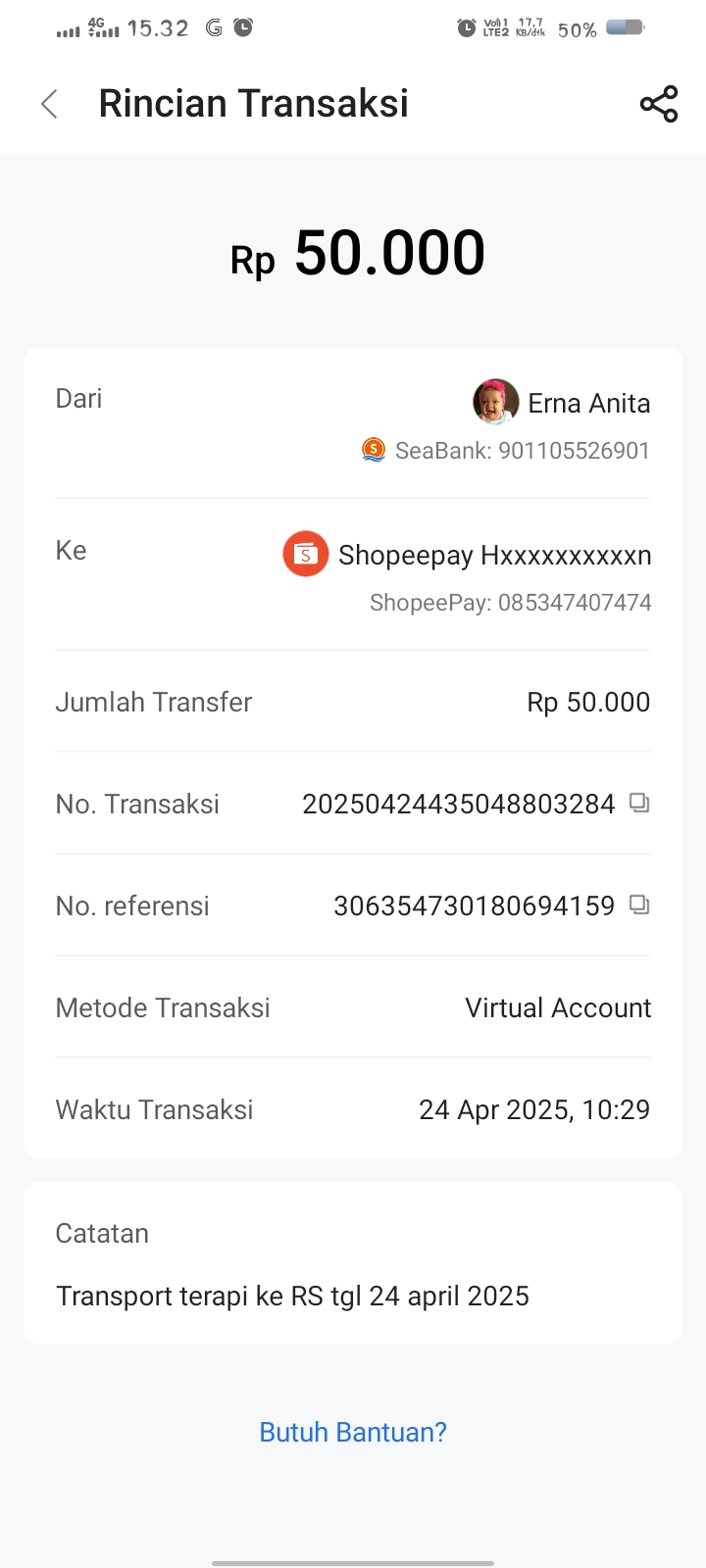Copy the No. Transaksi number
This screenshot has width=706, height=1568.
pos(639,804)
